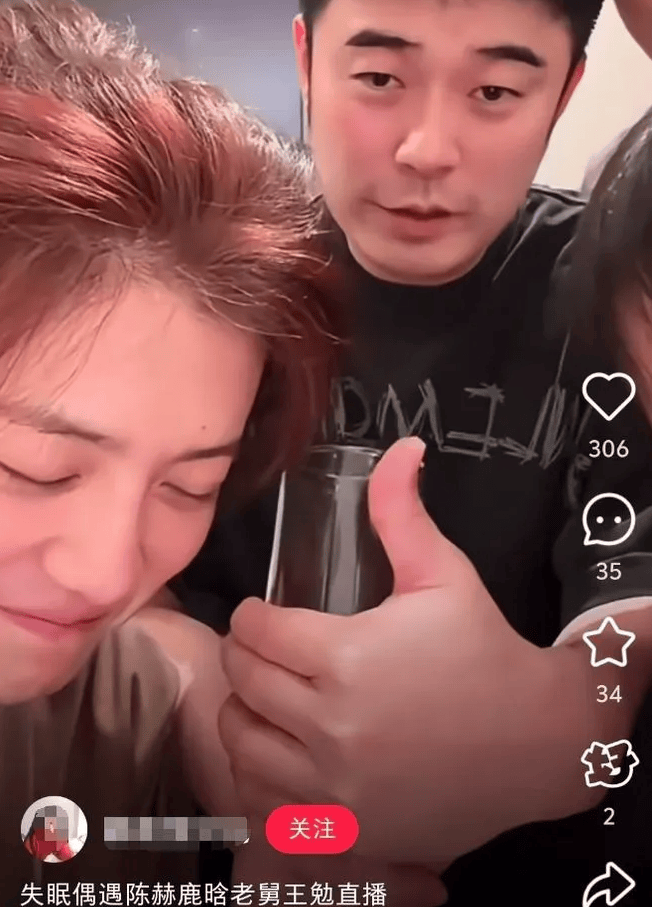
Task: Tap the 好 recommend icon
Action: pyautogui.click(x=608, y=766)
